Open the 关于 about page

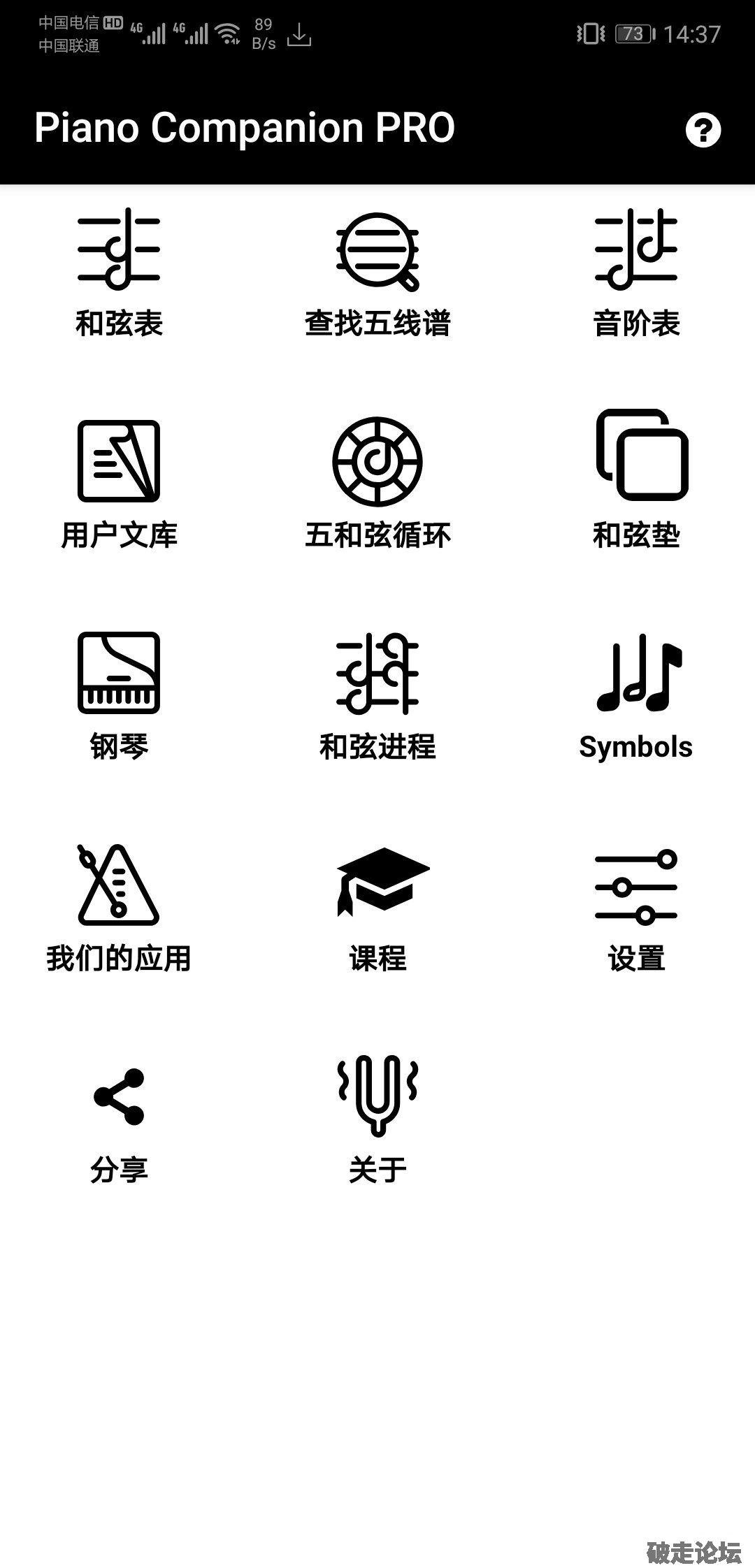[x=377, y=1119]
